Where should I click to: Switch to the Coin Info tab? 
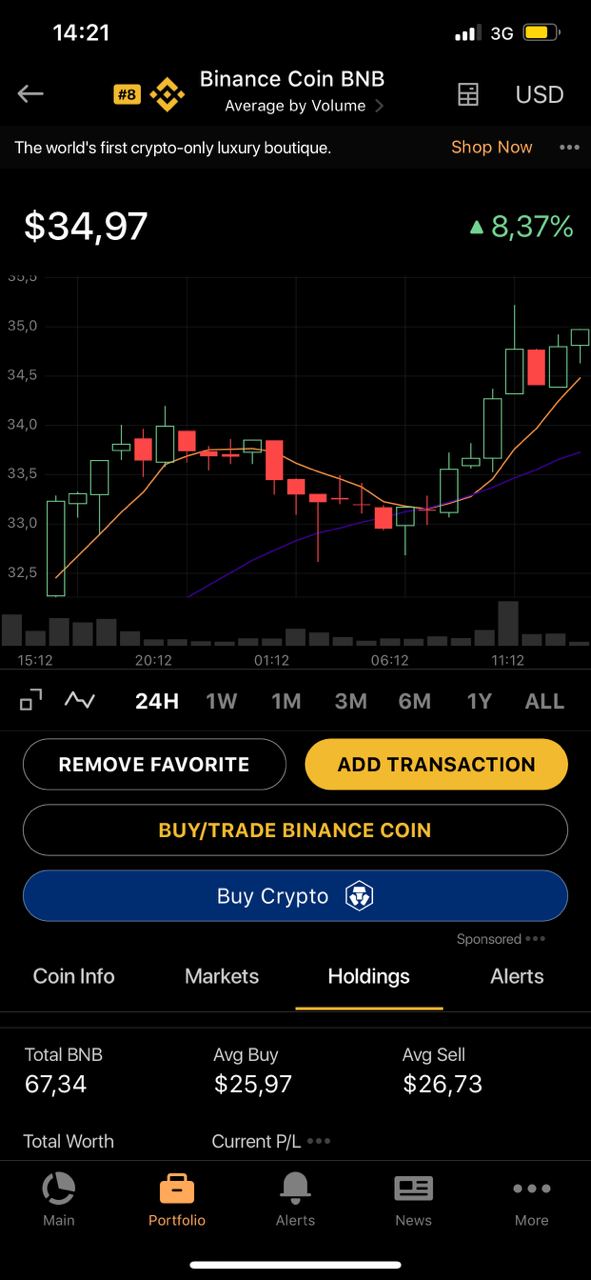click(74, 976)
